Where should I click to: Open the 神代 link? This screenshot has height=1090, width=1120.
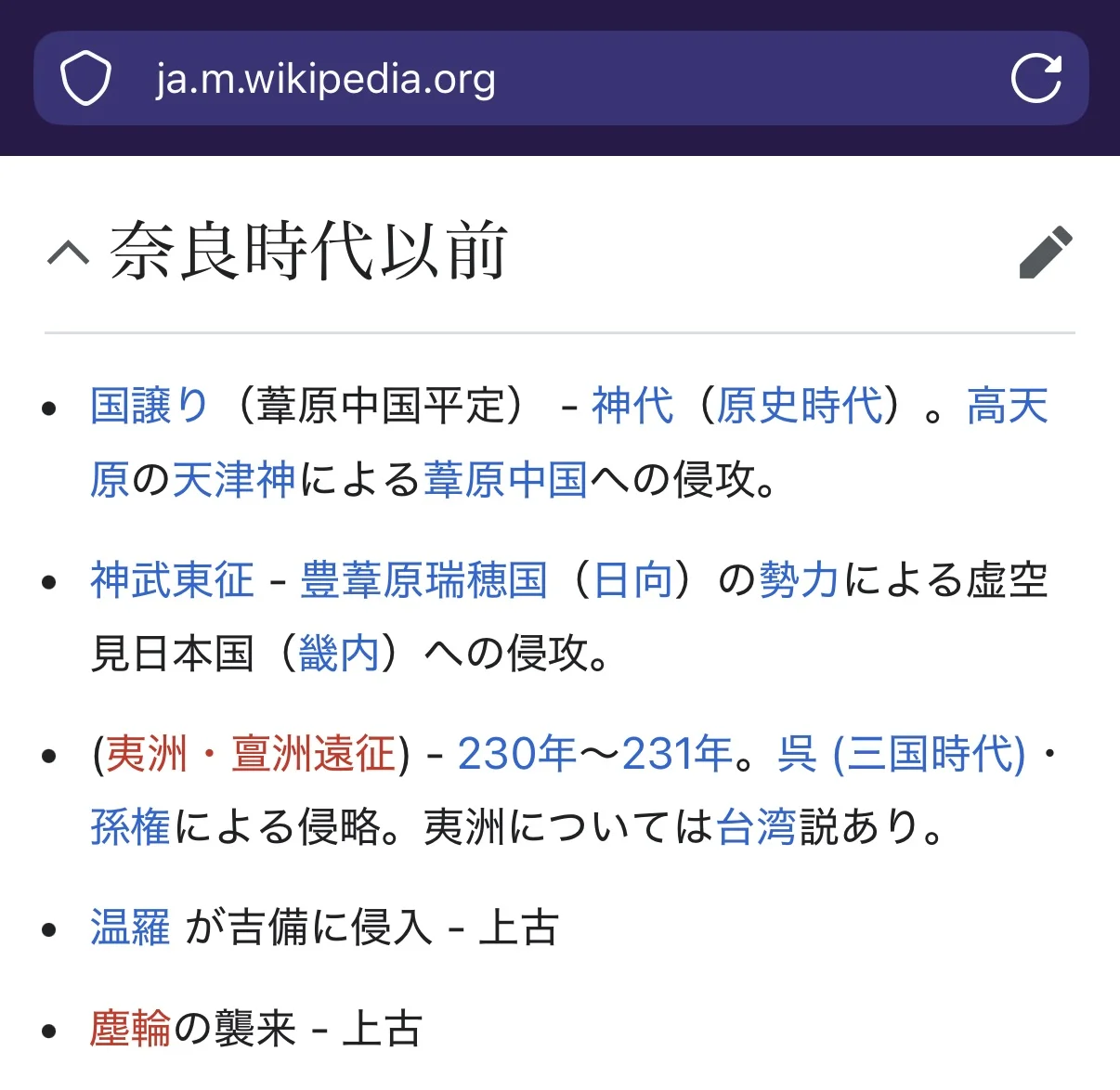(632, 406)
